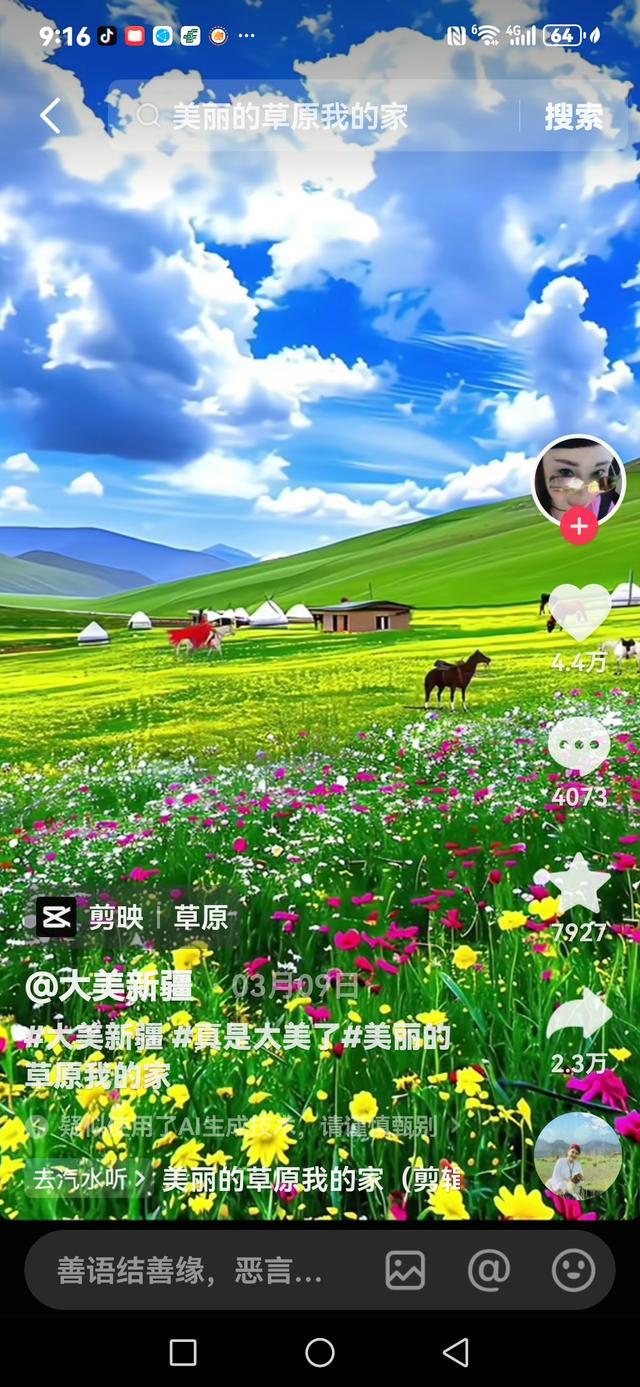Open the #大美新疆 hashtag
Viewport: 640px width, 1387px height.
point(95,1037)
